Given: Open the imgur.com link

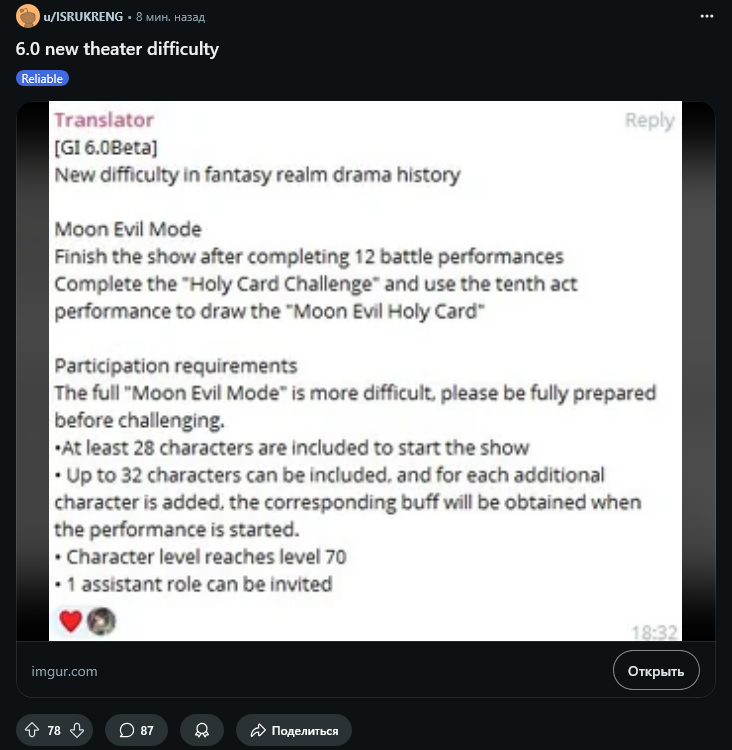Looking at the screenshot, I should (65, 671).
